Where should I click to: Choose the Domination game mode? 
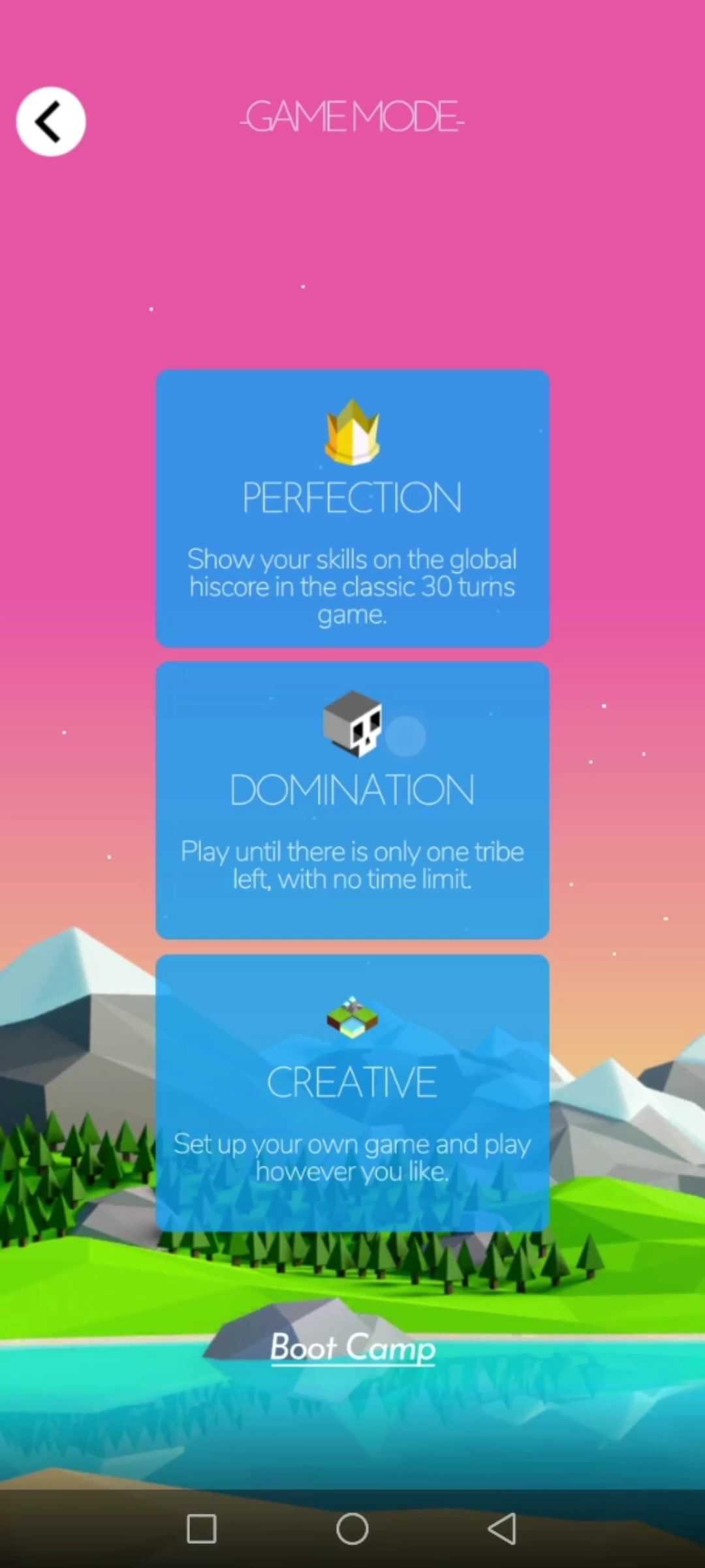[x=352, y=800]
